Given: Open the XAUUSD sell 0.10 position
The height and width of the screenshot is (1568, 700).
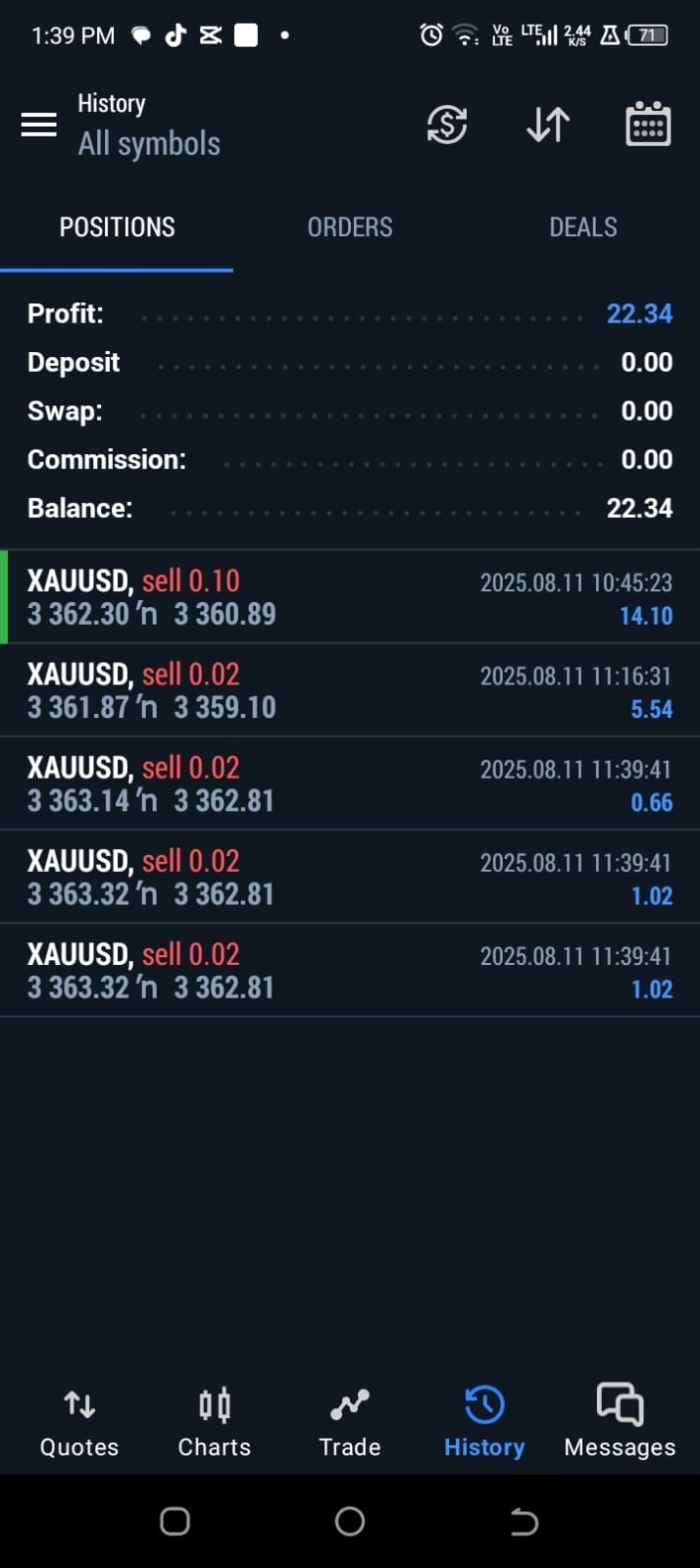Looking at the screenshot, I should [x=350, y=597].
